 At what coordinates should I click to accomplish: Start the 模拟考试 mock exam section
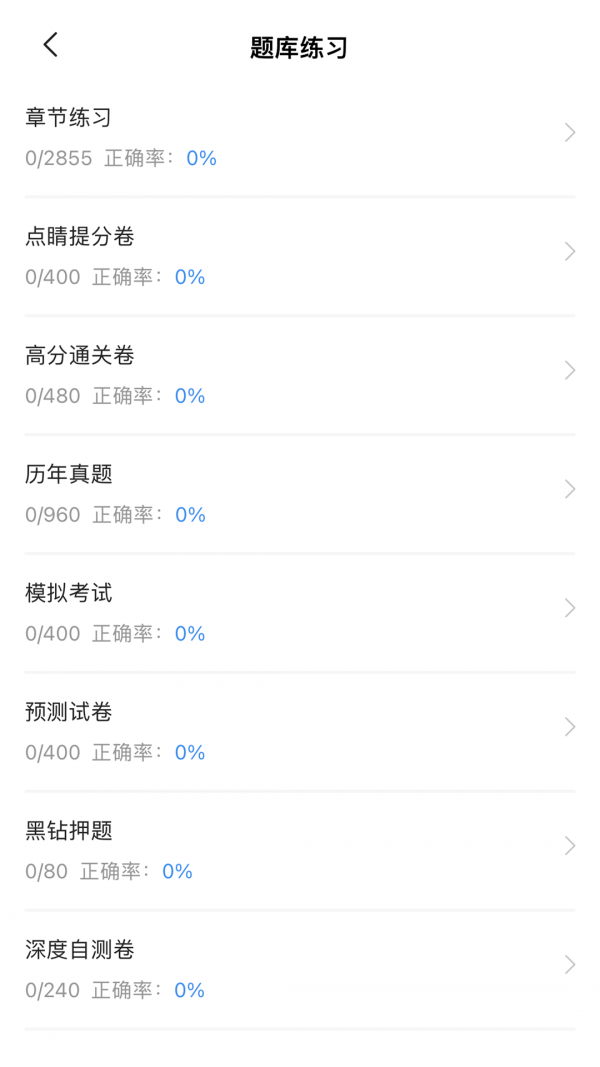pyautogui.click(x=300, y=613)
